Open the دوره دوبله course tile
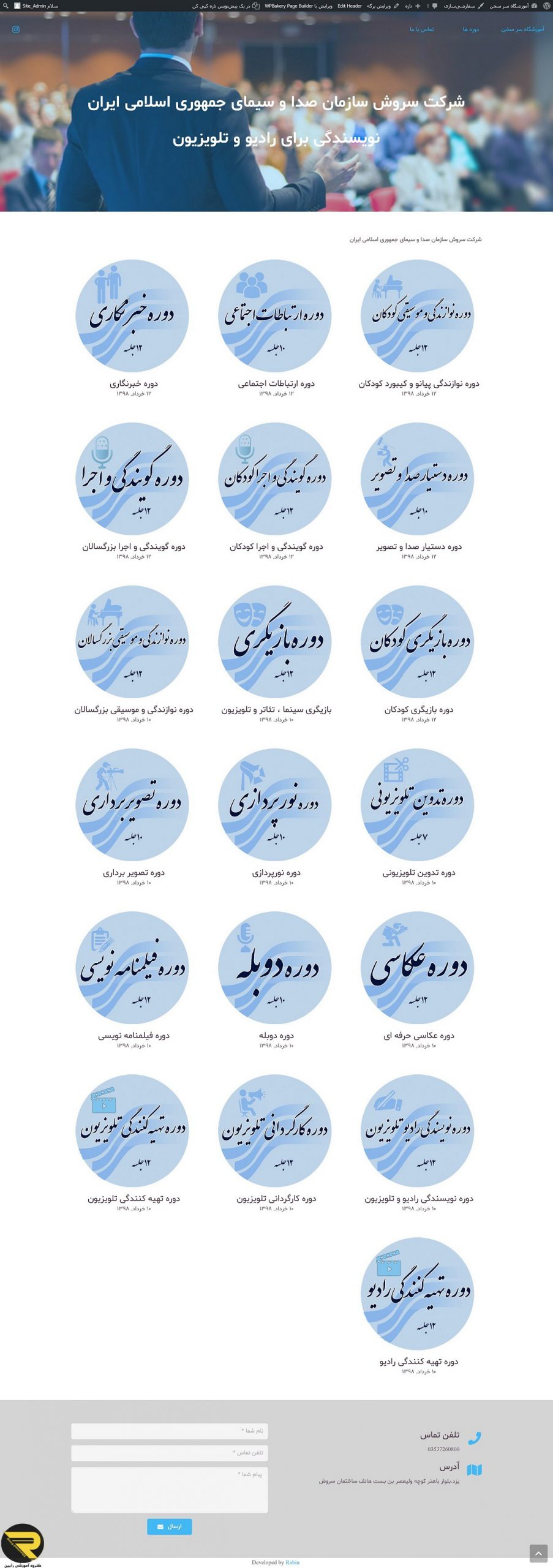553x1568 pixels. pos(275,968)
